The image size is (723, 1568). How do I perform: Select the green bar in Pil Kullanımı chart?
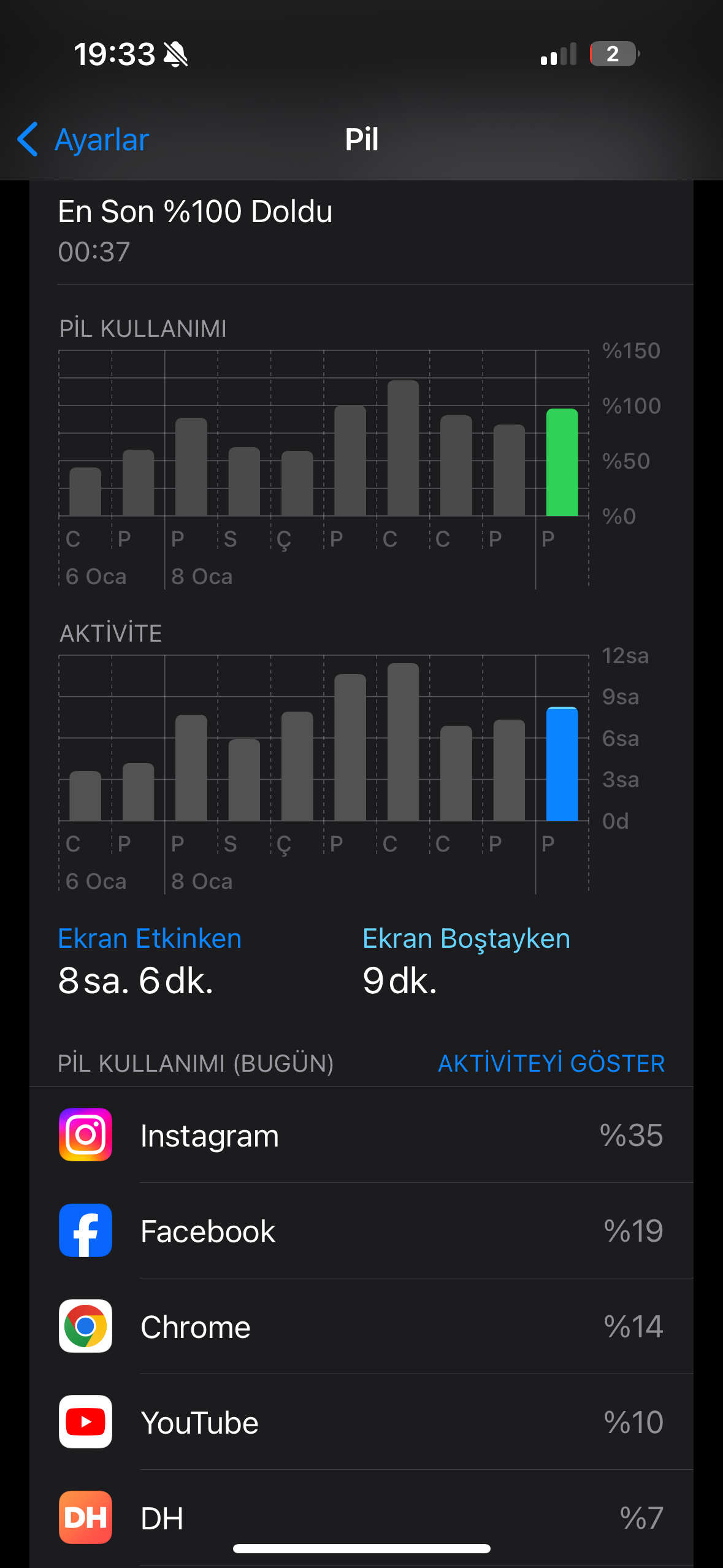click(562, 462)
